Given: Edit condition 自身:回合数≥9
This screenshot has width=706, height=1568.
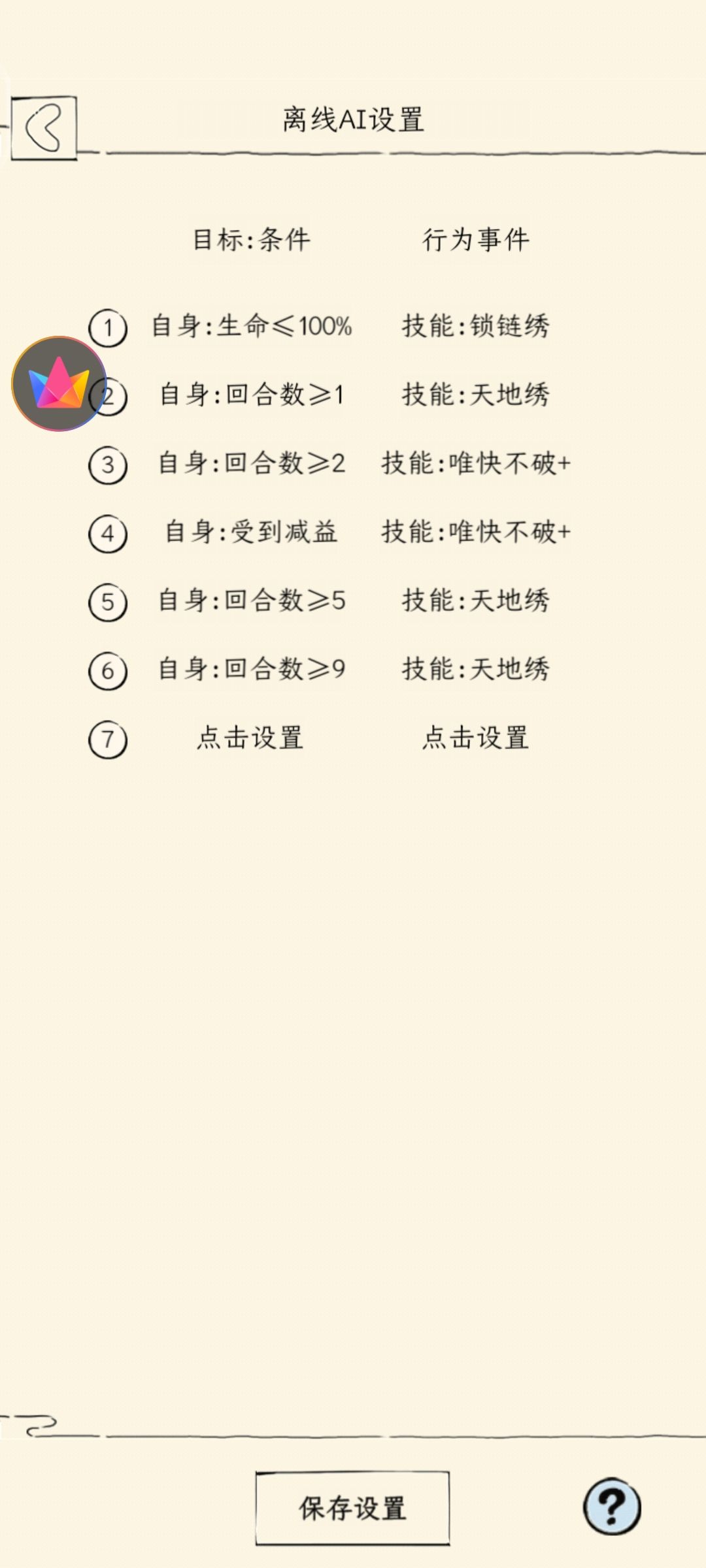Looking at the screenshot, I should pos(252,669).
